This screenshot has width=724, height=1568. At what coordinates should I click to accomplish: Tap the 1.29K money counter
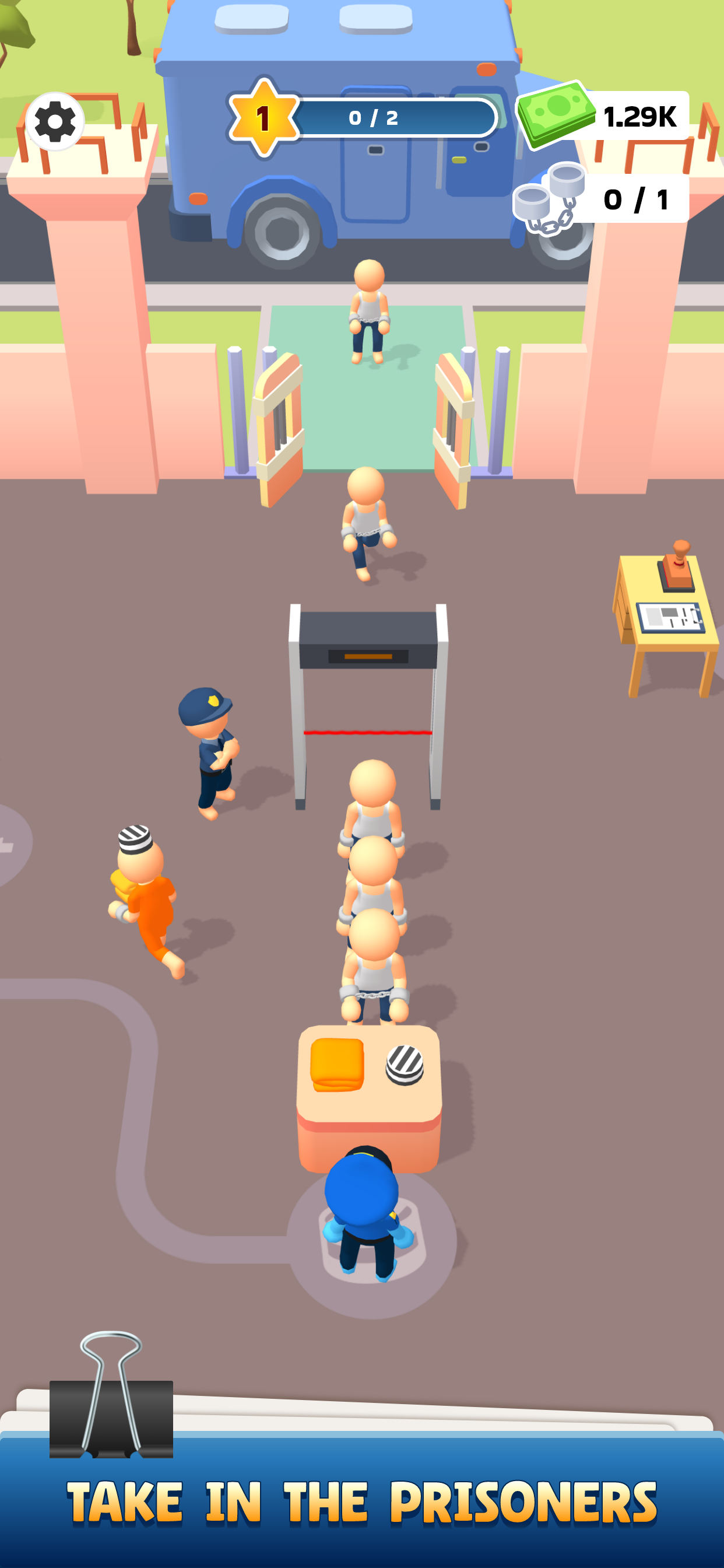click(639, 117)
